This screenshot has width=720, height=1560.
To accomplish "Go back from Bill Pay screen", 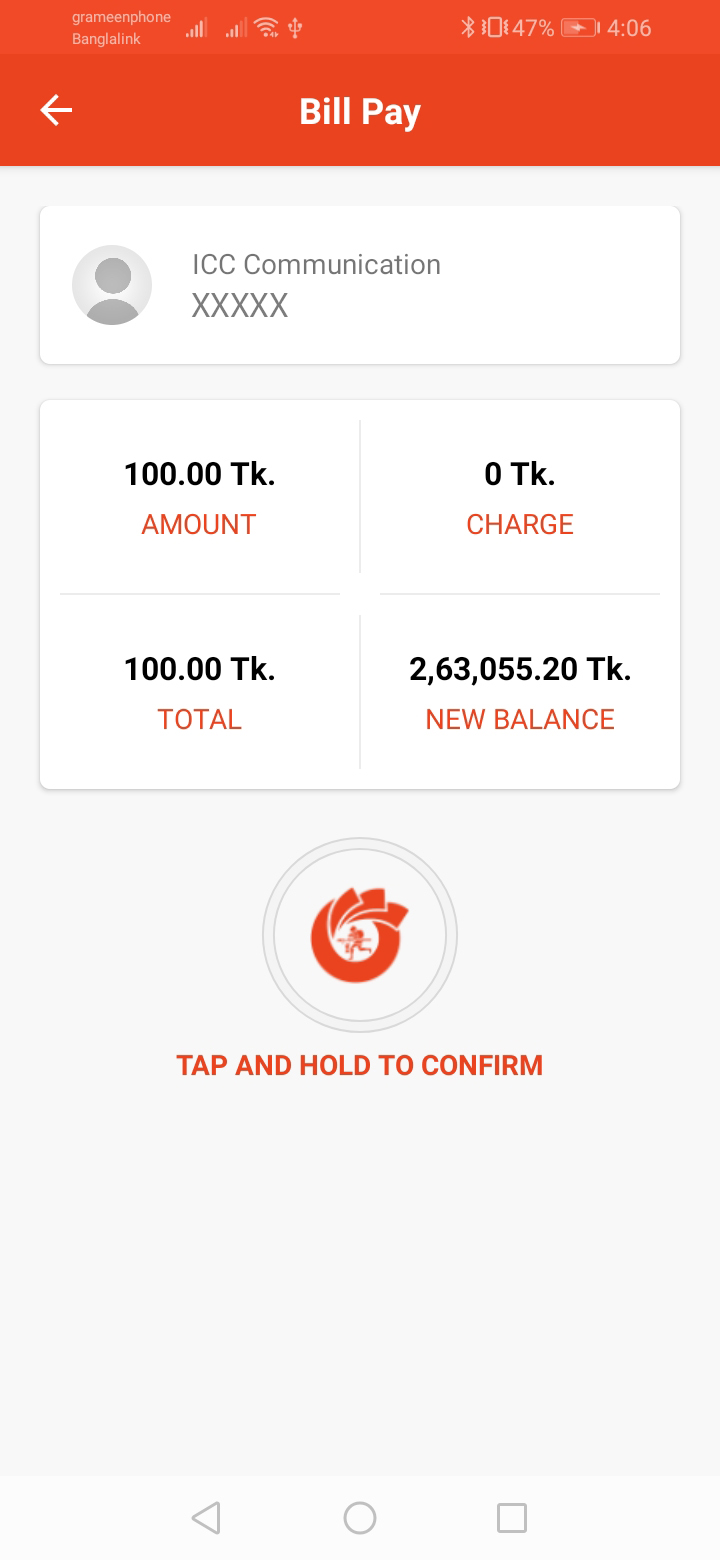I will point(56,111).
